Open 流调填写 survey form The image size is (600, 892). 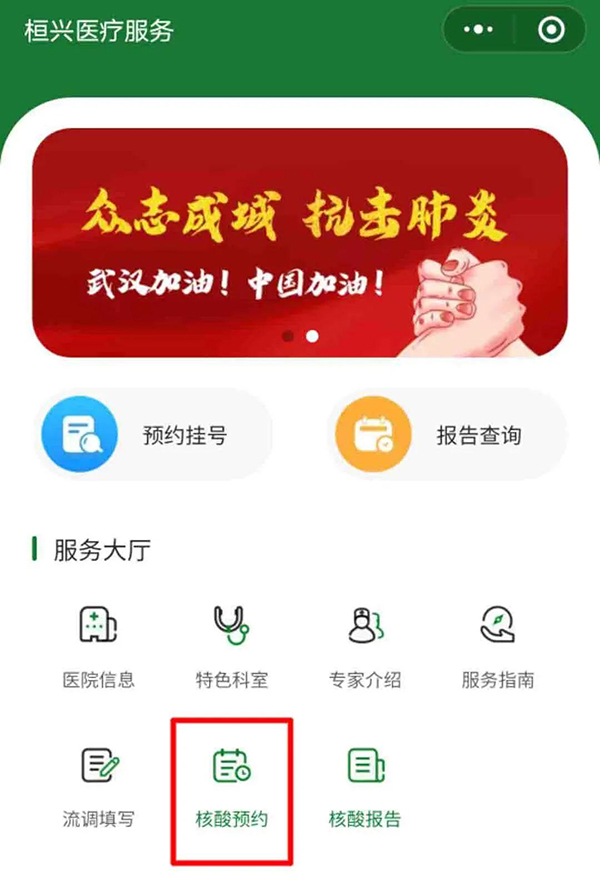coord(98,787)
